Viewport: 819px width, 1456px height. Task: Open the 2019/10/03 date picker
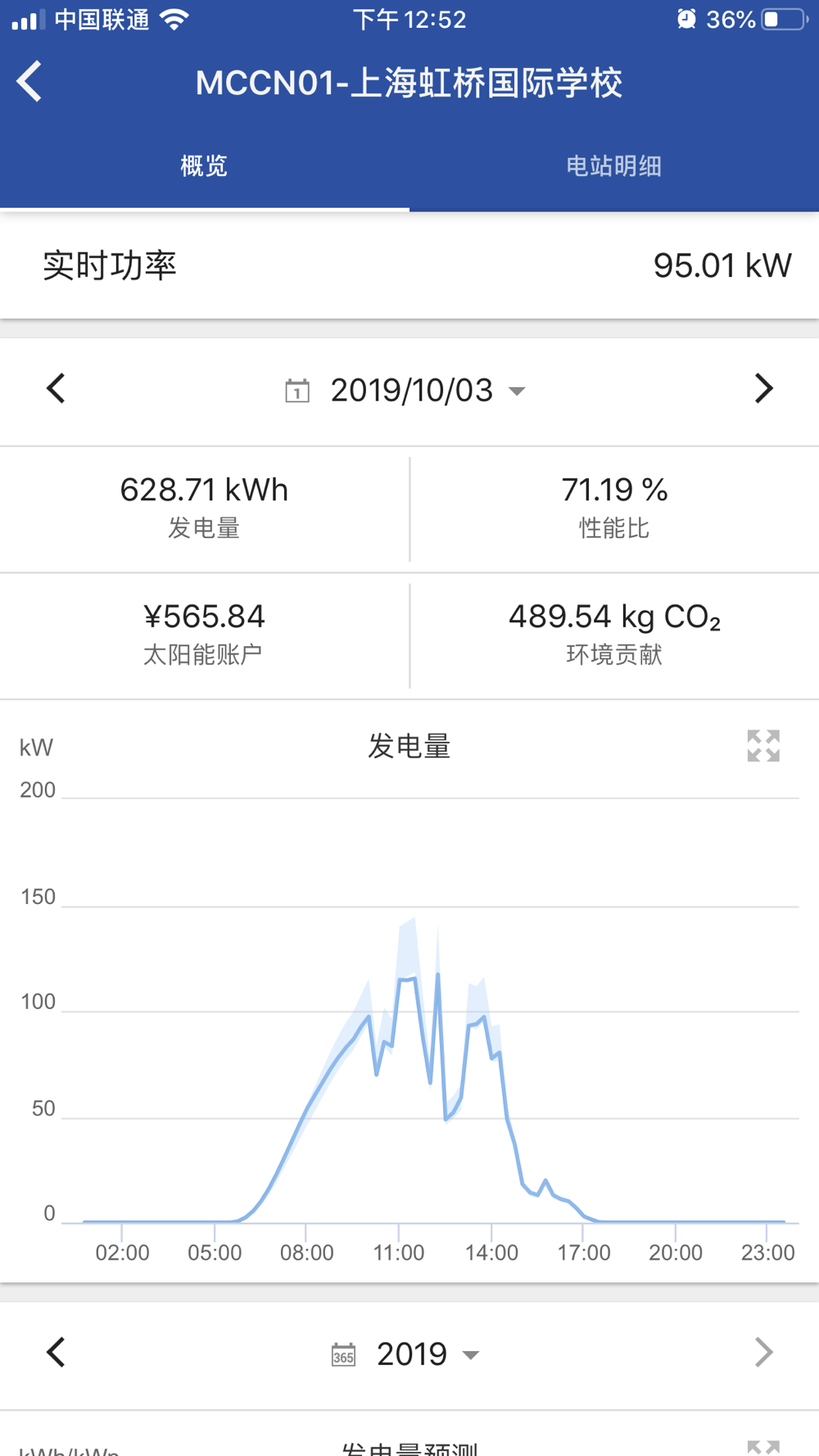[405, 391]
